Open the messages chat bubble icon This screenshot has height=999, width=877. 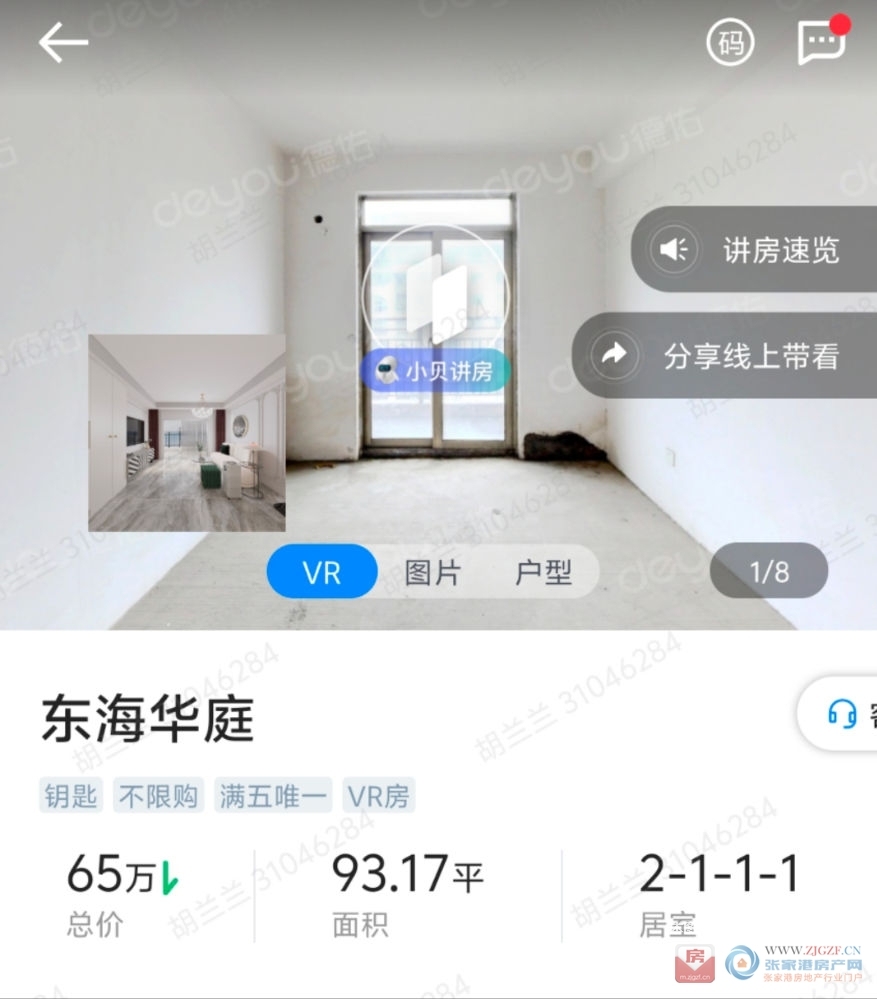(x=821, y=43)
